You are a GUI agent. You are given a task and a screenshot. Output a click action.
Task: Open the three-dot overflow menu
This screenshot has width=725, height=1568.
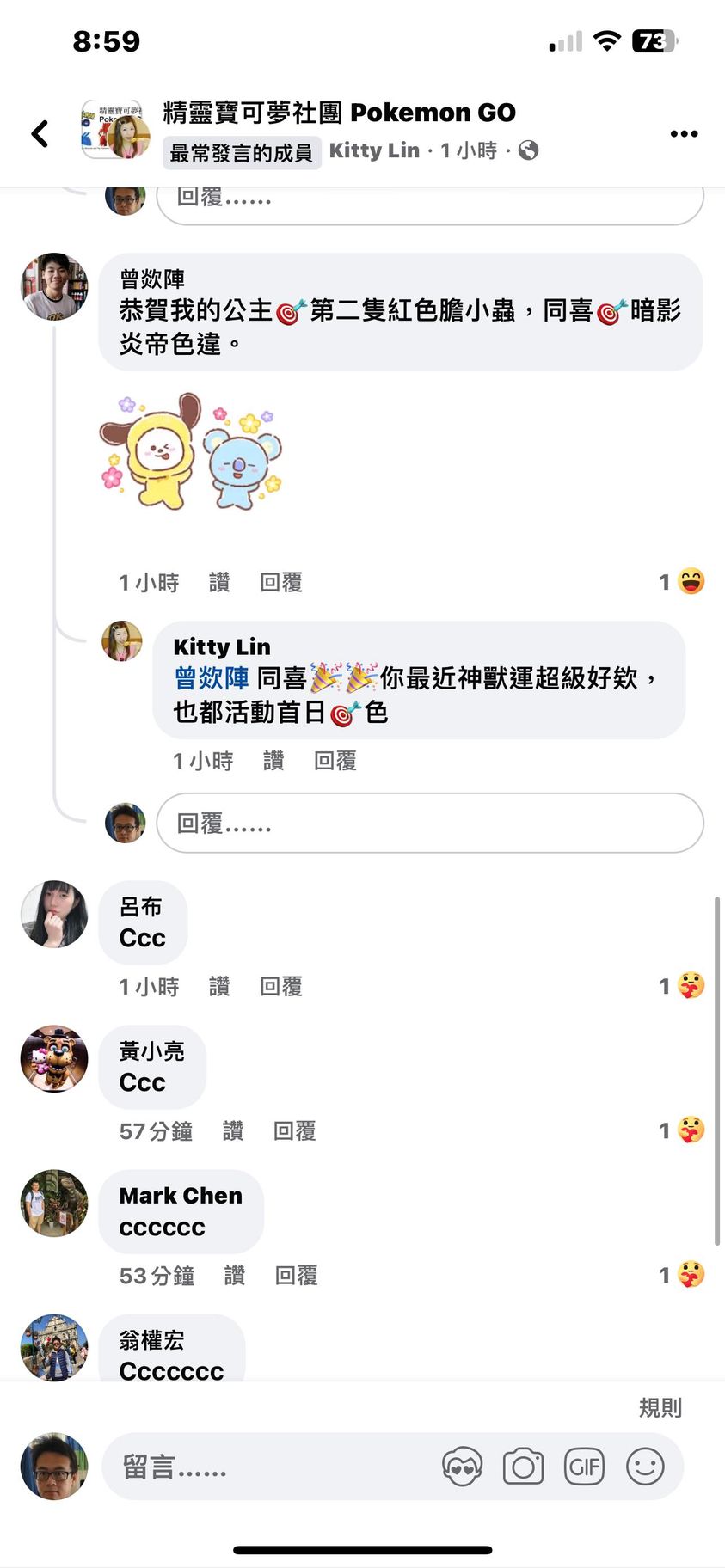(x=684, y=133)
